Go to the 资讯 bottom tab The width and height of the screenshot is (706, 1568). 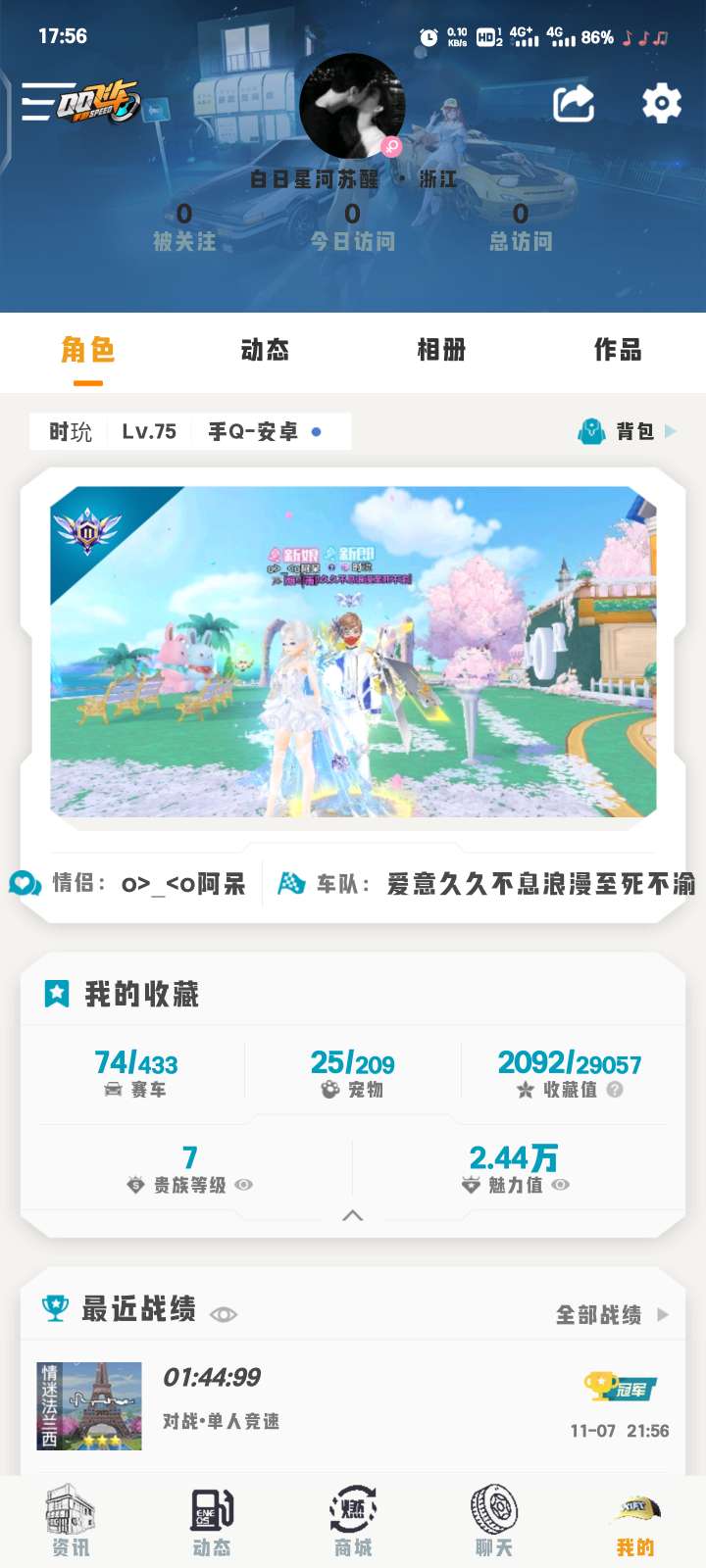point(71,1521)
